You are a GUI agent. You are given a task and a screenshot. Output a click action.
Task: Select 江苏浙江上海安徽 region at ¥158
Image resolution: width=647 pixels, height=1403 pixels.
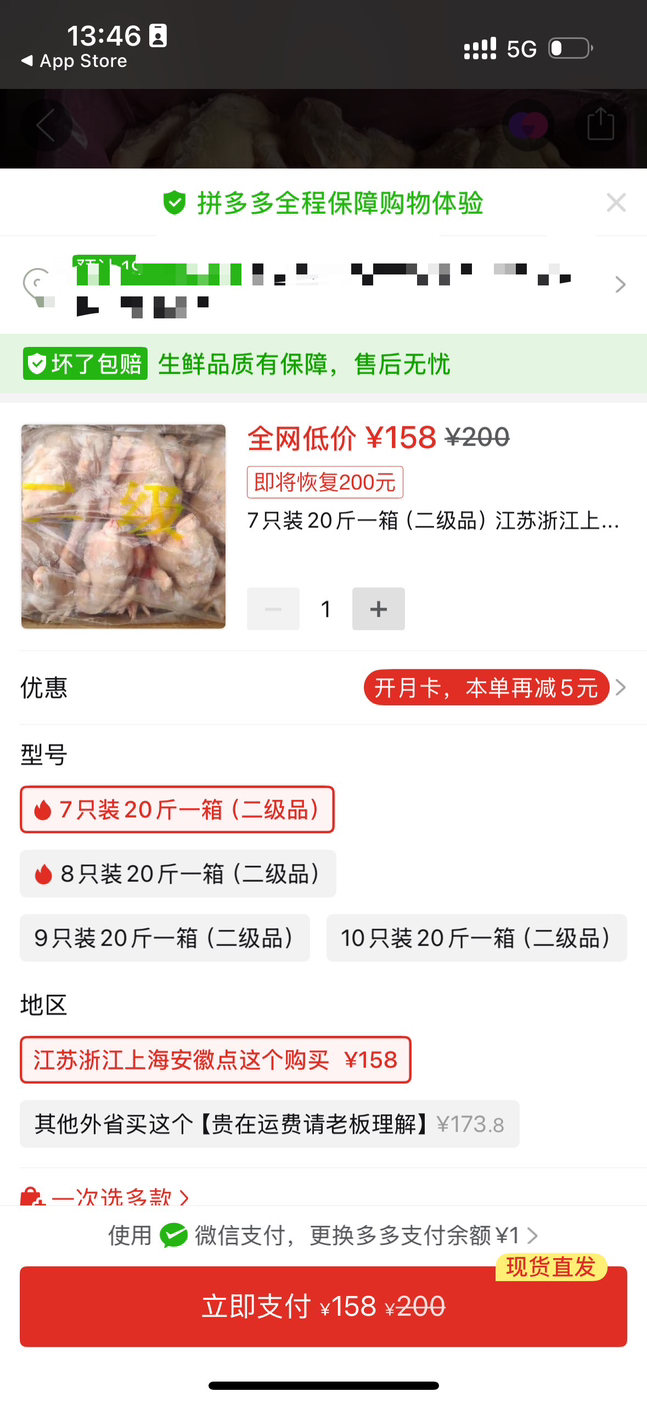pyautogui.click(x=215, y=1060)
